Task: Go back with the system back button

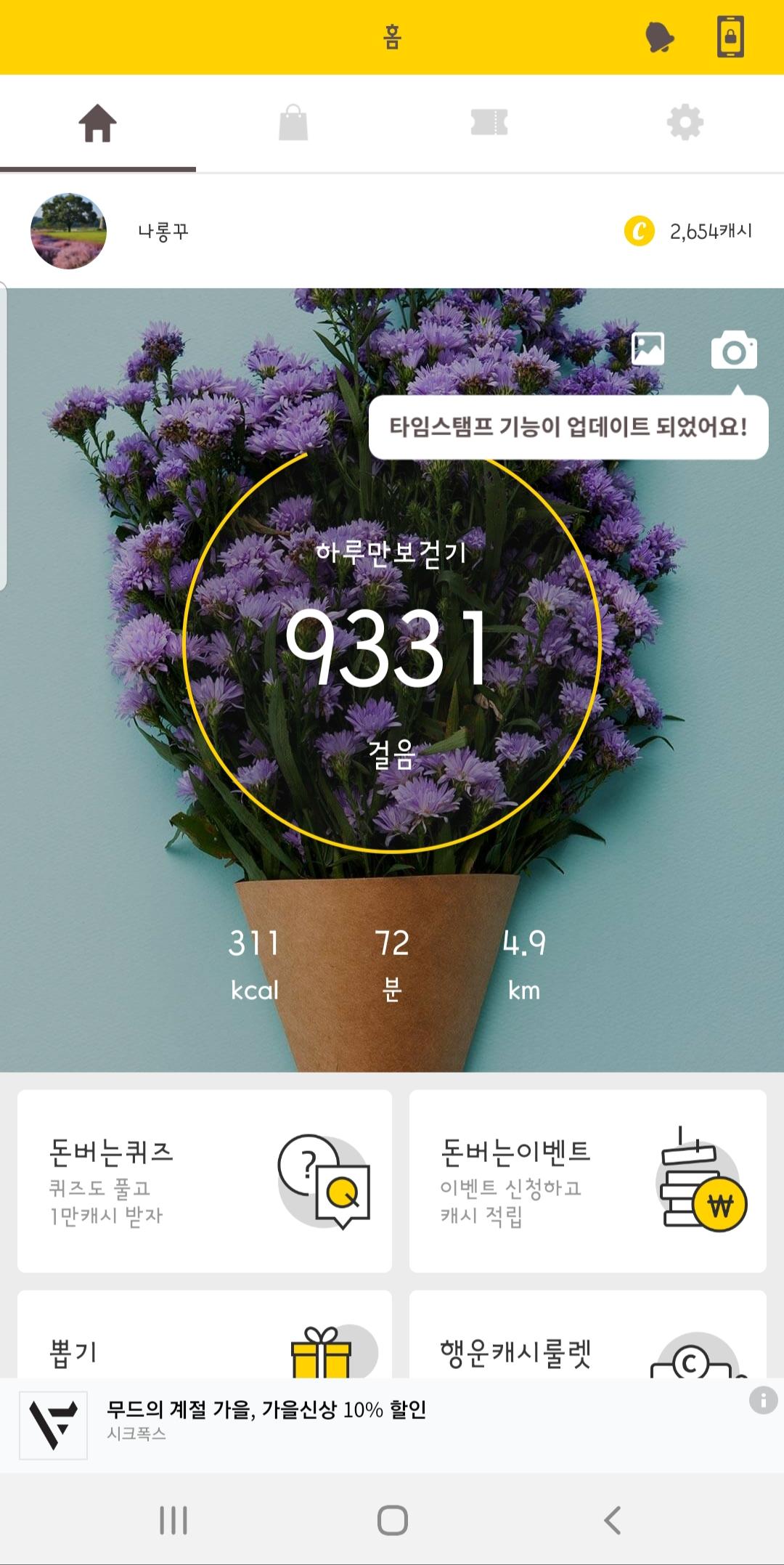Action: [612, 1519]
